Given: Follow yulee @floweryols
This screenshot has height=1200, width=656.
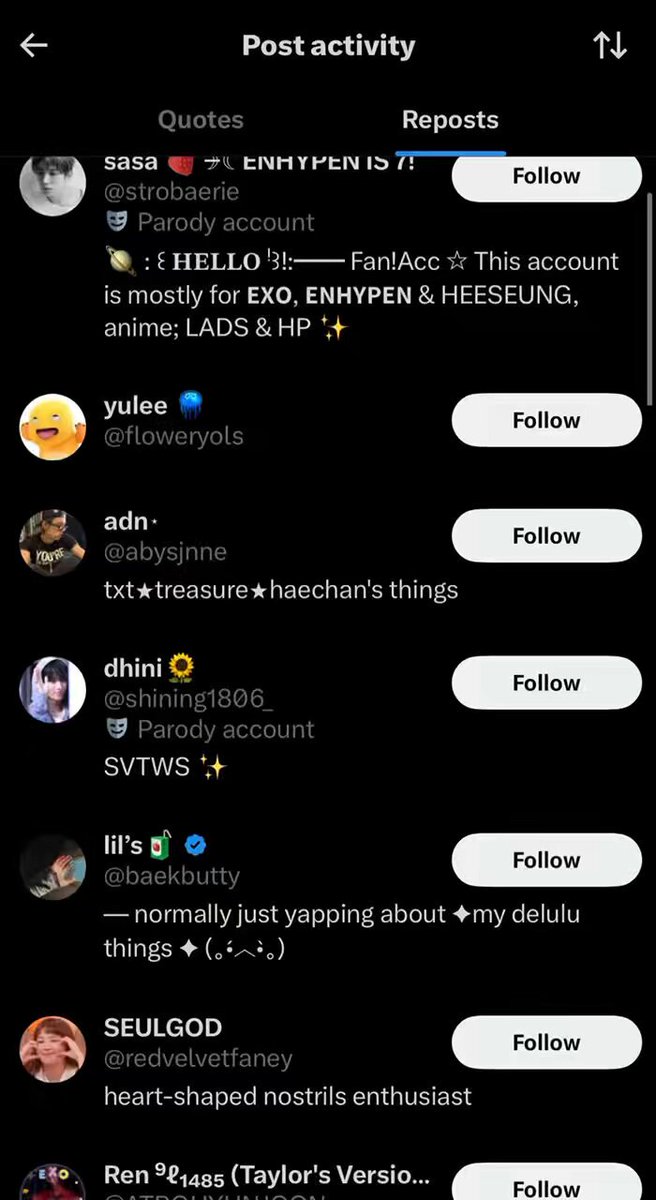Looking at the screenshot, I should (x=546, y=420).
